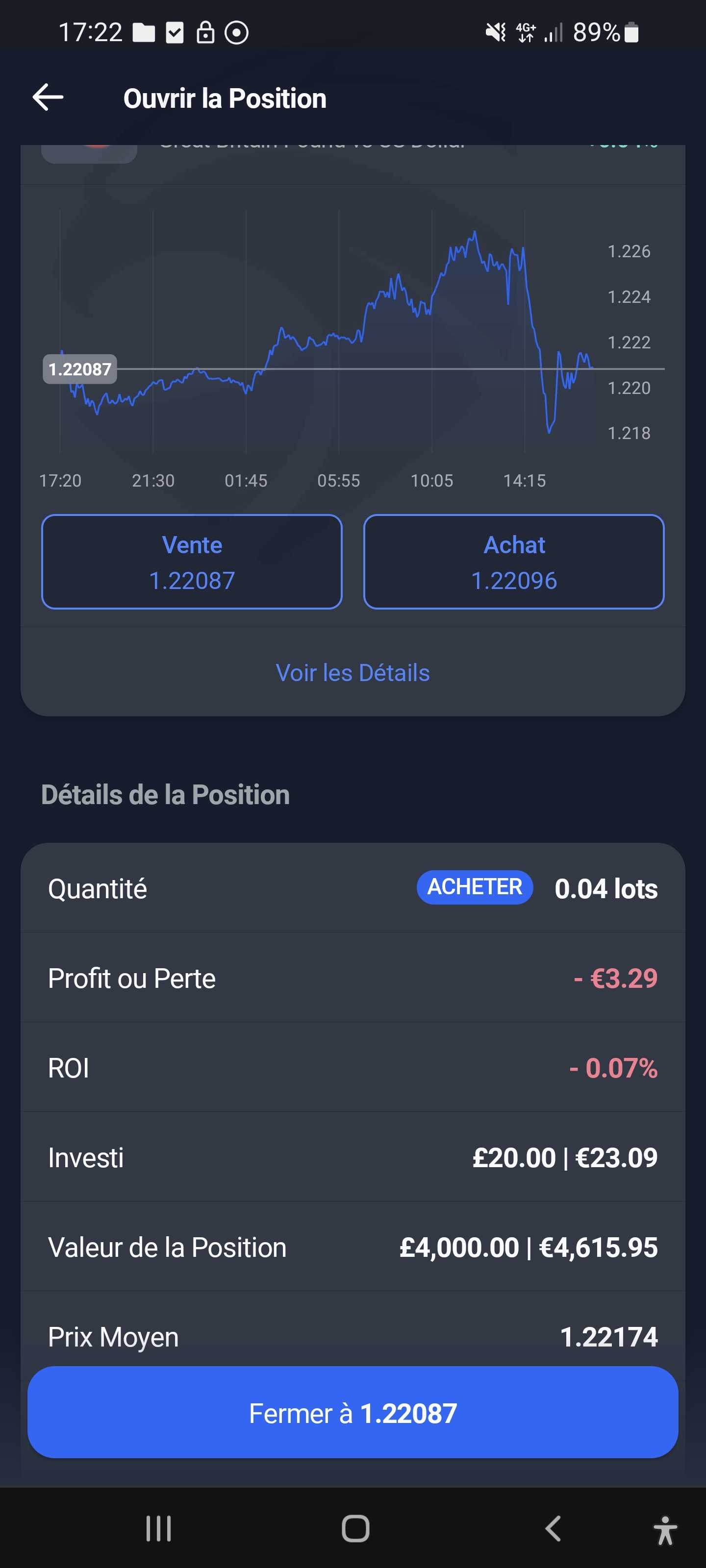
Task: Go to the system home screen
Action: click(x=355, y=1528)
